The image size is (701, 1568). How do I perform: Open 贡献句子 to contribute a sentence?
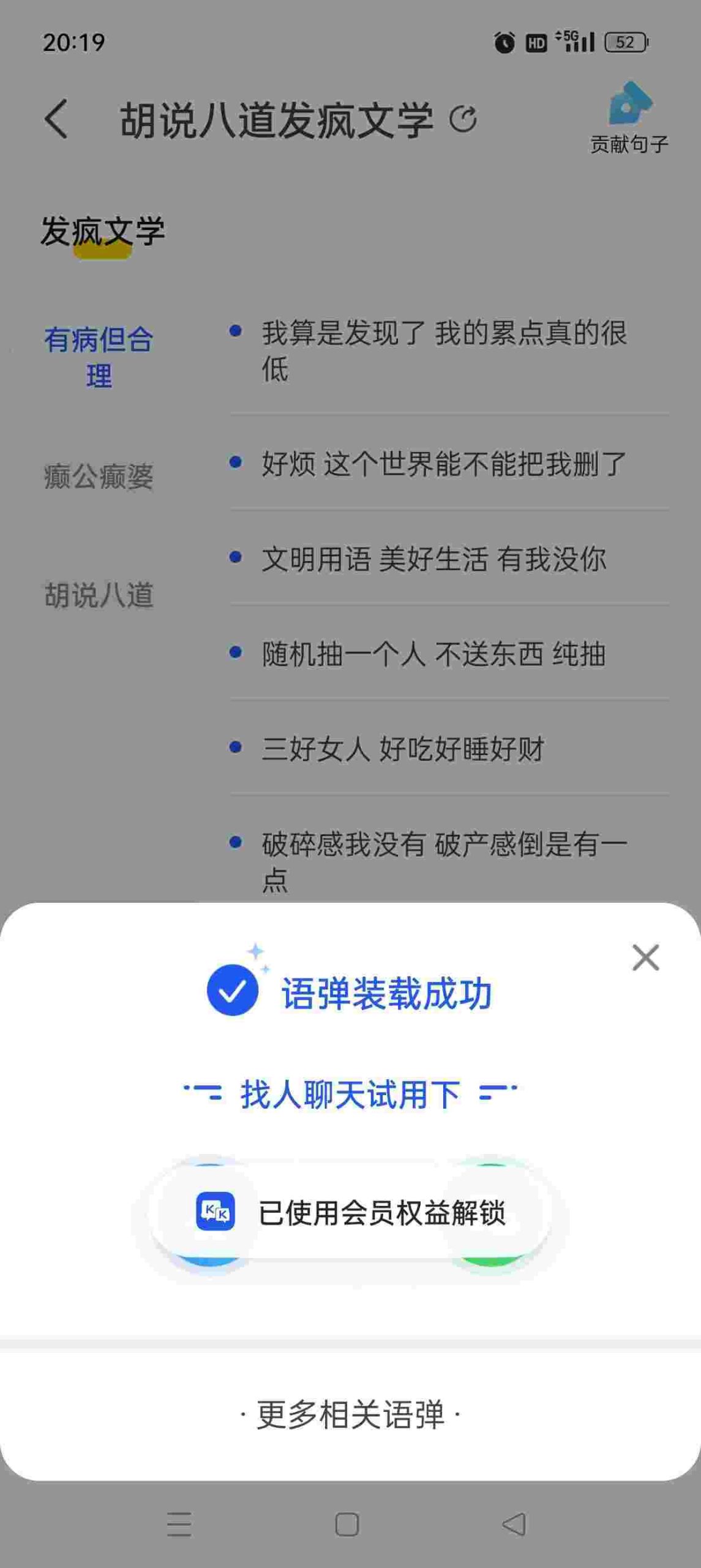coord(629,119)
